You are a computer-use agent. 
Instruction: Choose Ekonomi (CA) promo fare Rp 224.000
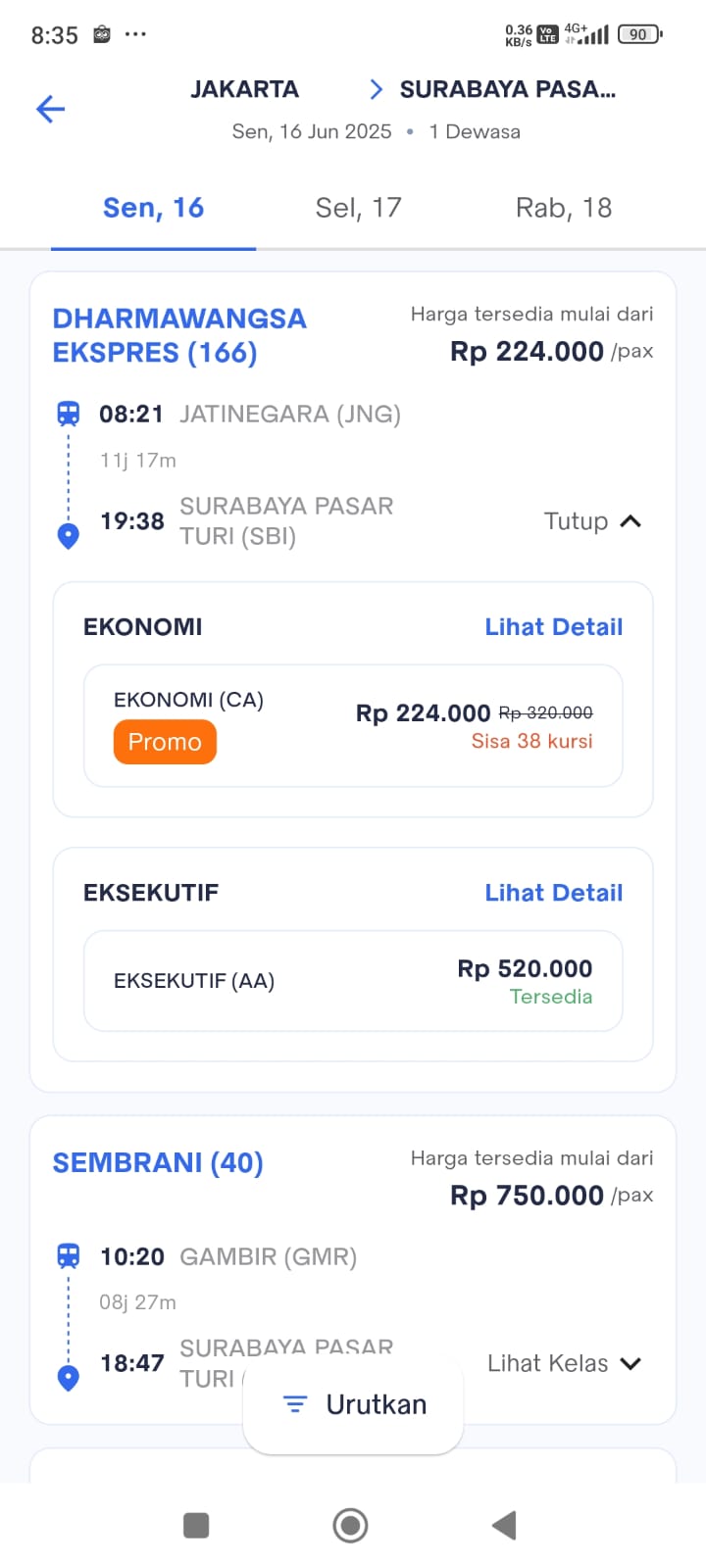(x=353, y=725)
